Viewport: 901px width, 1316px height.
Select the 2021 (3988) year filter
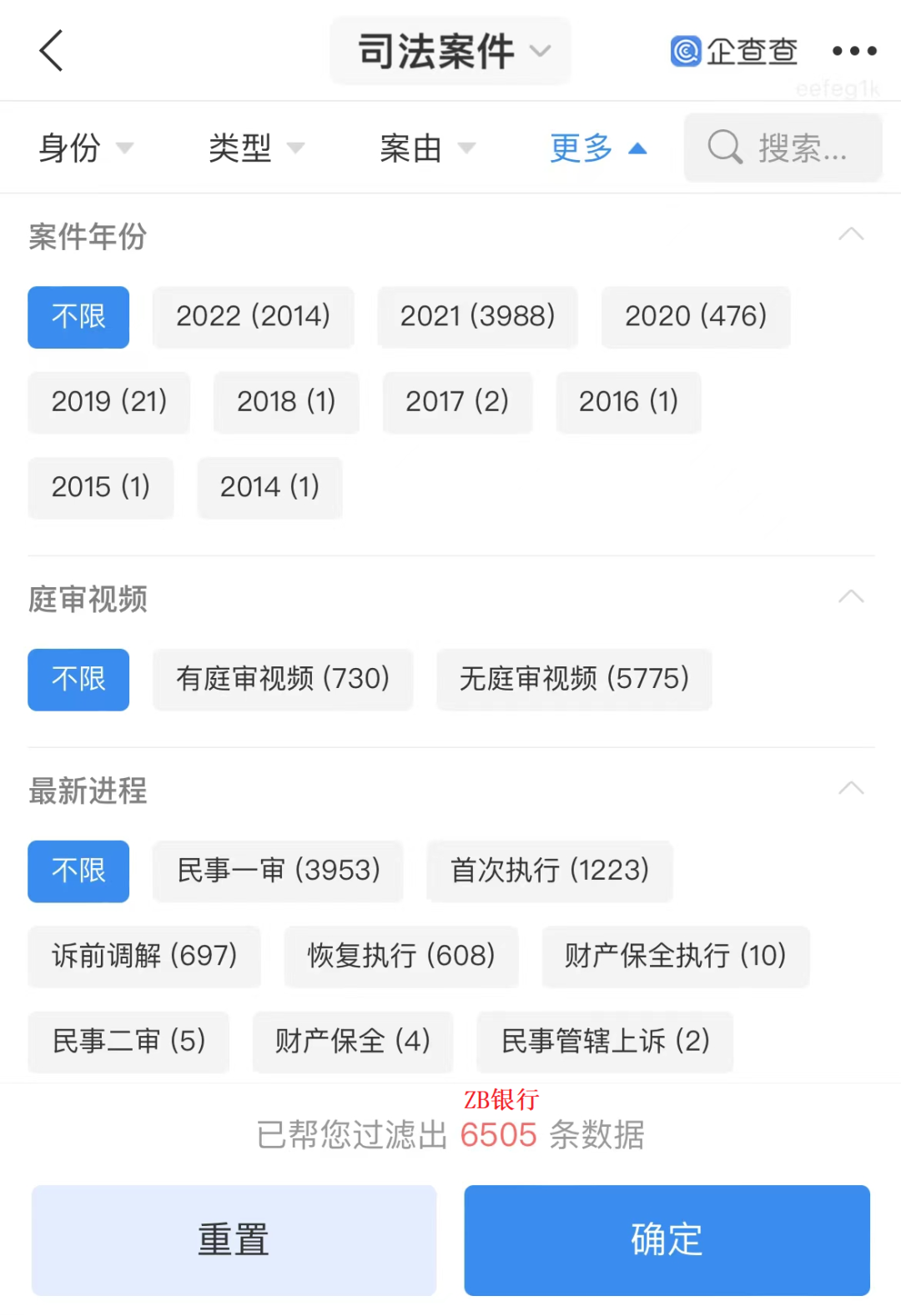pyautogui.click(x=477, y=317)
